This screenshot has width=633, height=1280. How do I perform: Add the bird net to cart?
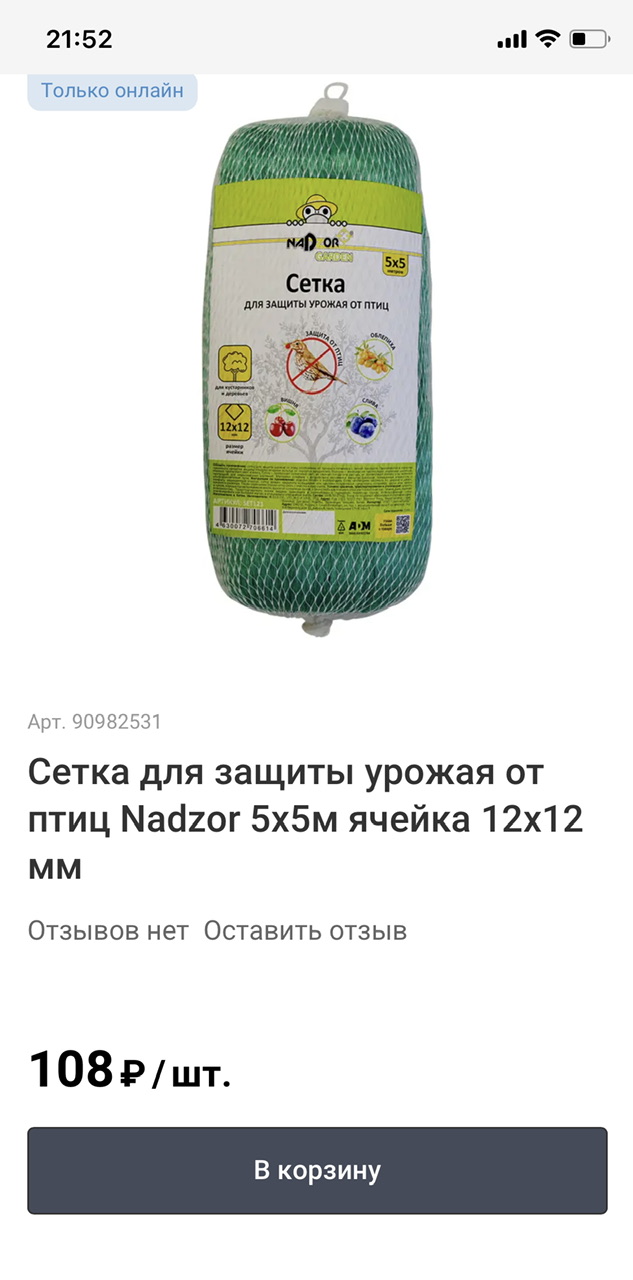point(316,1170)
